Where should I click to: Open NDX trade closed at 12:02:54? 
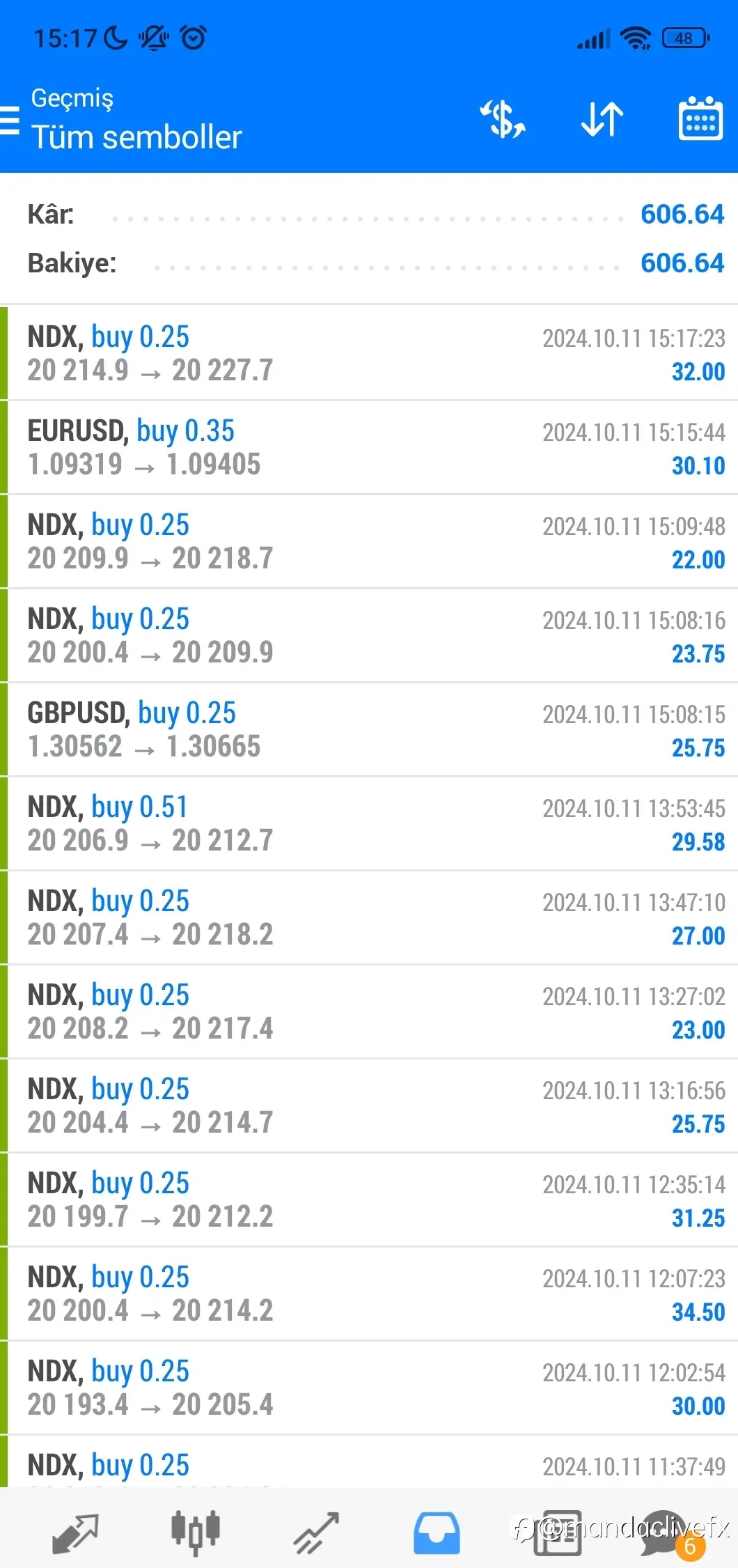click(x=369, y=1388)
